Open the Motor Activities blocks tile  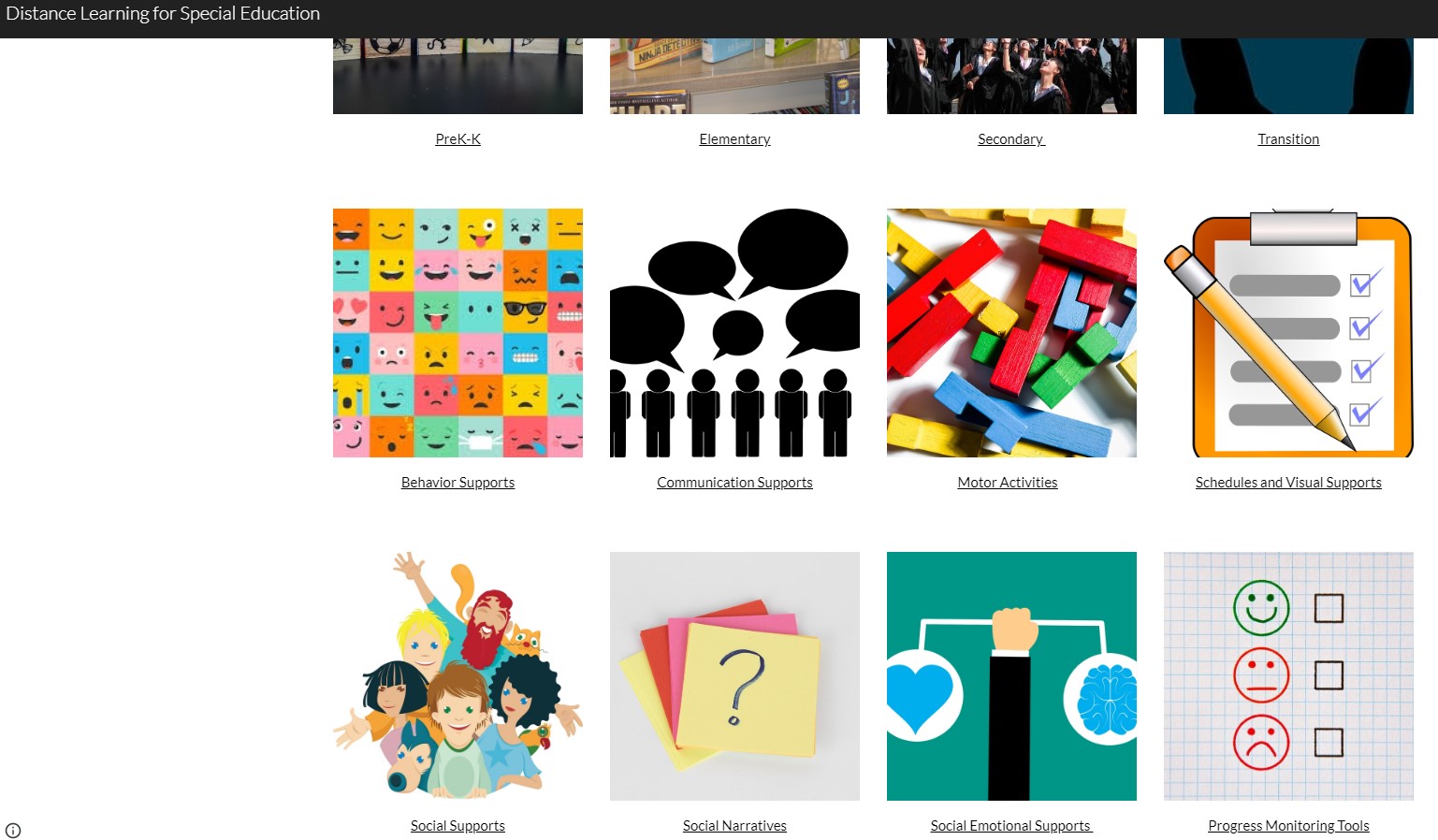tap(1011, 333)
